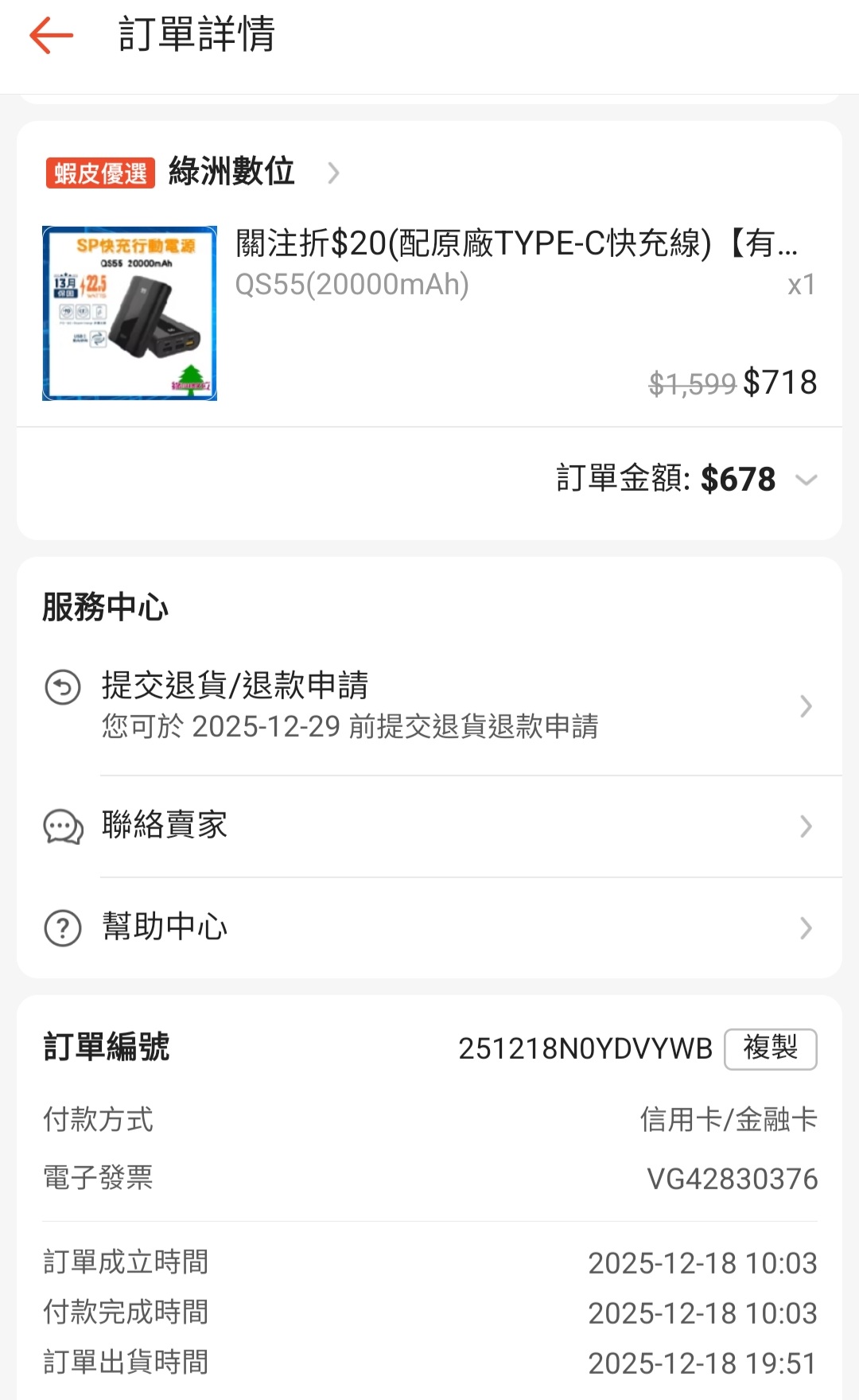Copy the order number with 複製
Viewport: 859px width, 1400px height.
point(770,1048)
